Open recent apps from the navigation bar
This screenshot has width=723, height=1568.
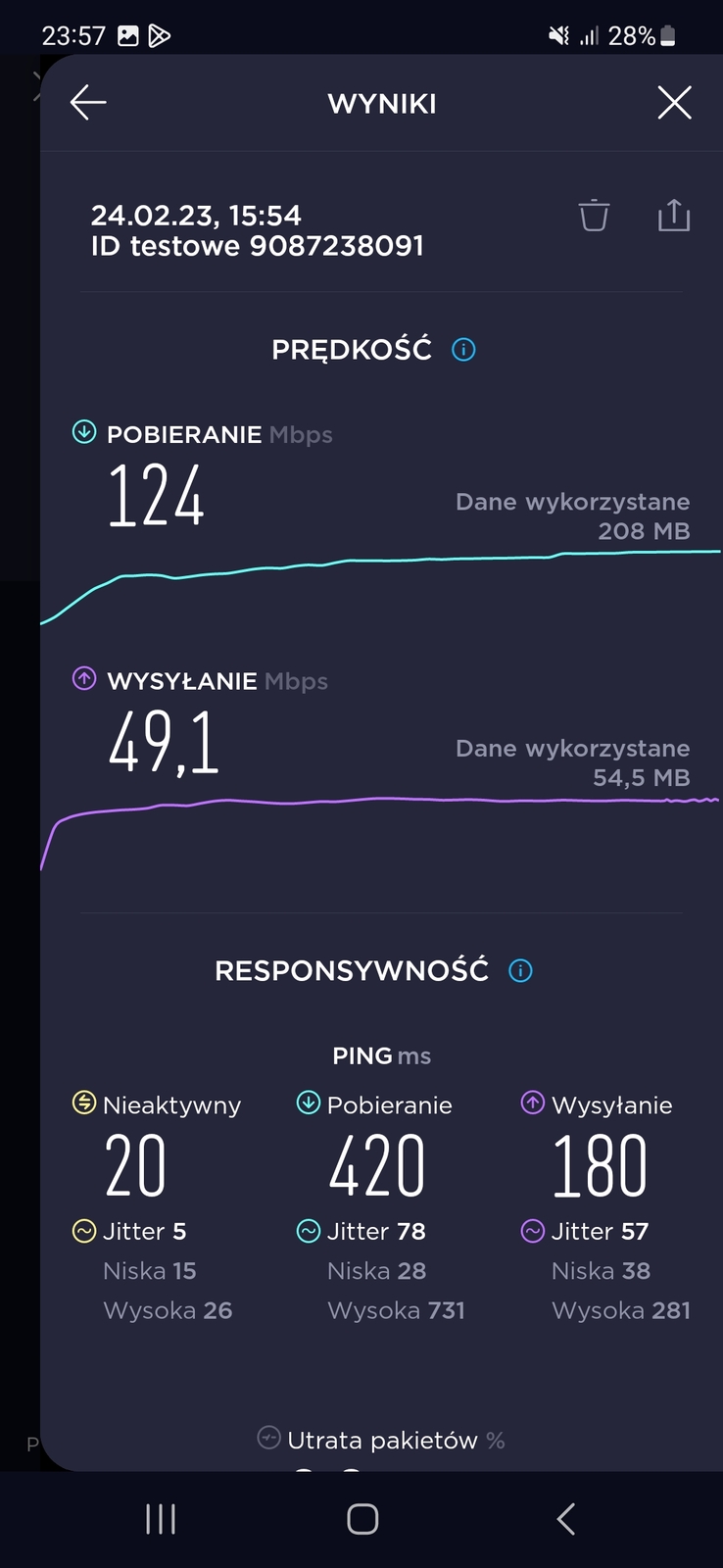click(x=161, y=1519)
